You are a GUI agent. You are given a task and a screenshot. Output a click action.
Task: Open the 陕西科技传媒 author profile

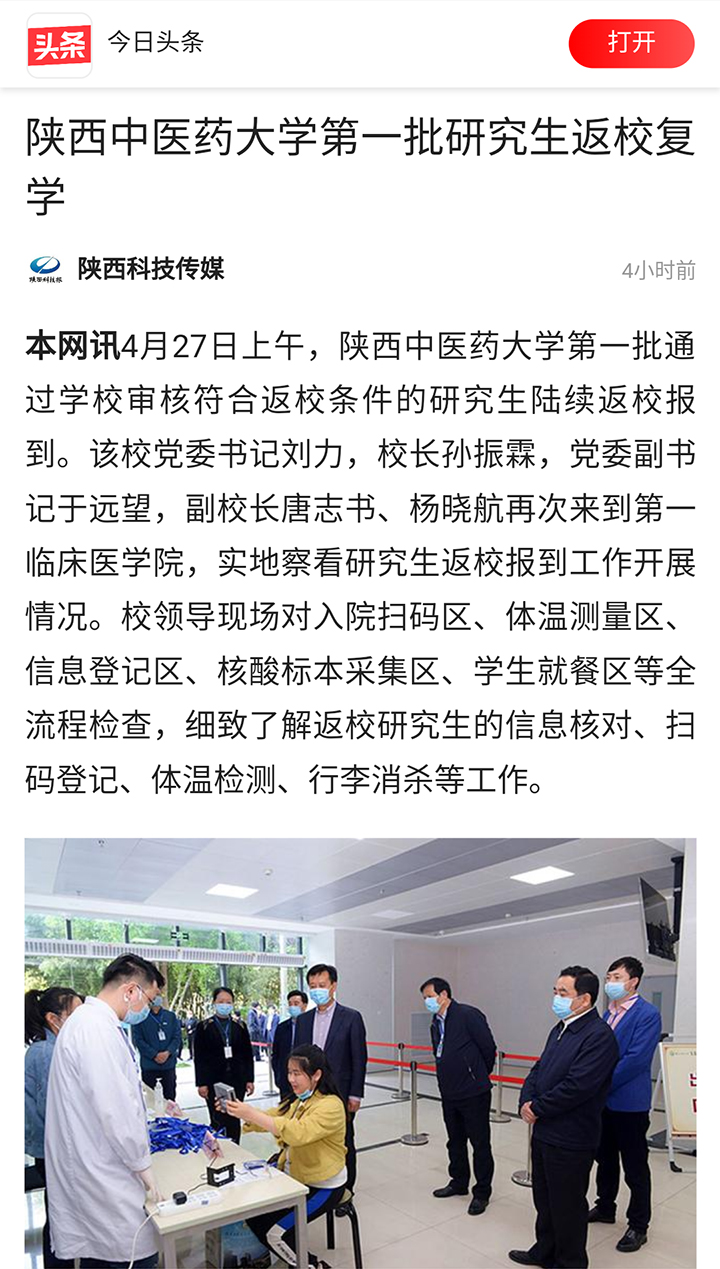tap(150, 269)
